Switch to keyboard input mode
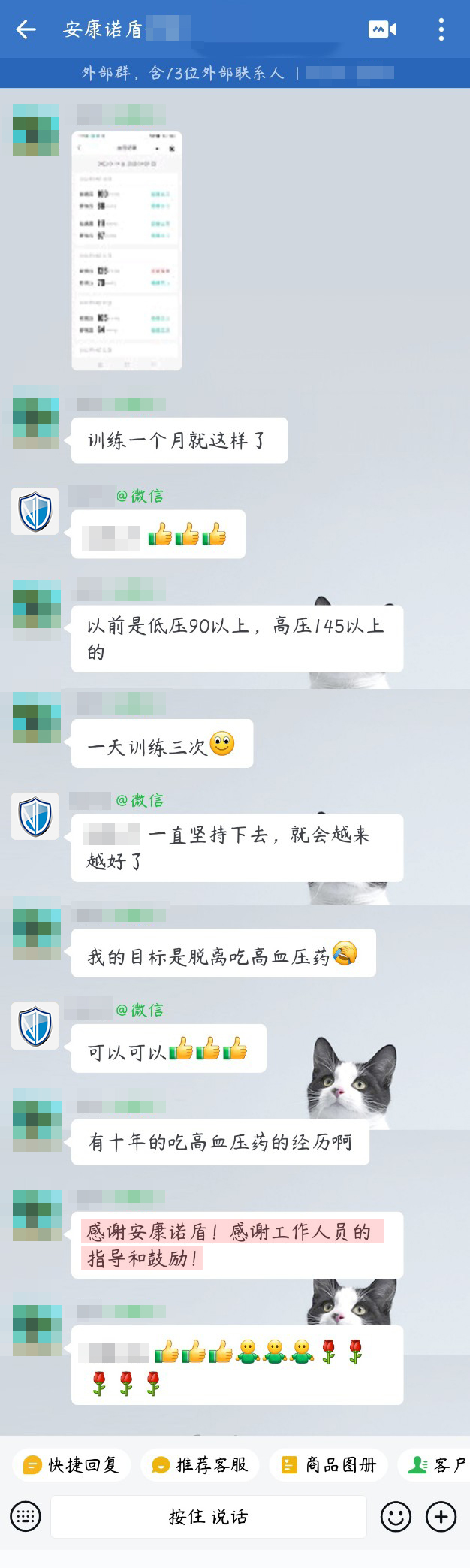This screenshot has width=470, height=1568. coord(26,1517)
